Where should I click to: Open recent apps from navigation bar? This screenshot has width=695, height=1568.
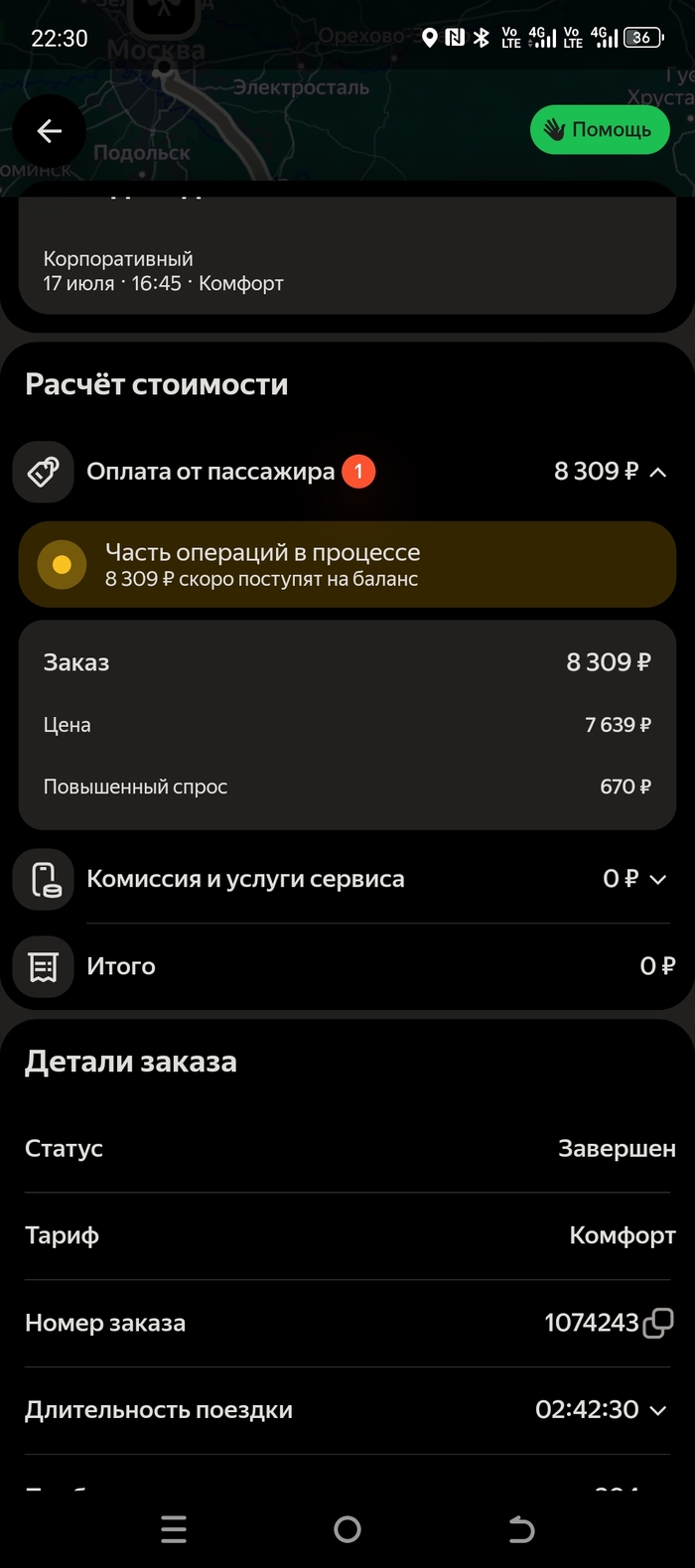(x=174, y=1529)
